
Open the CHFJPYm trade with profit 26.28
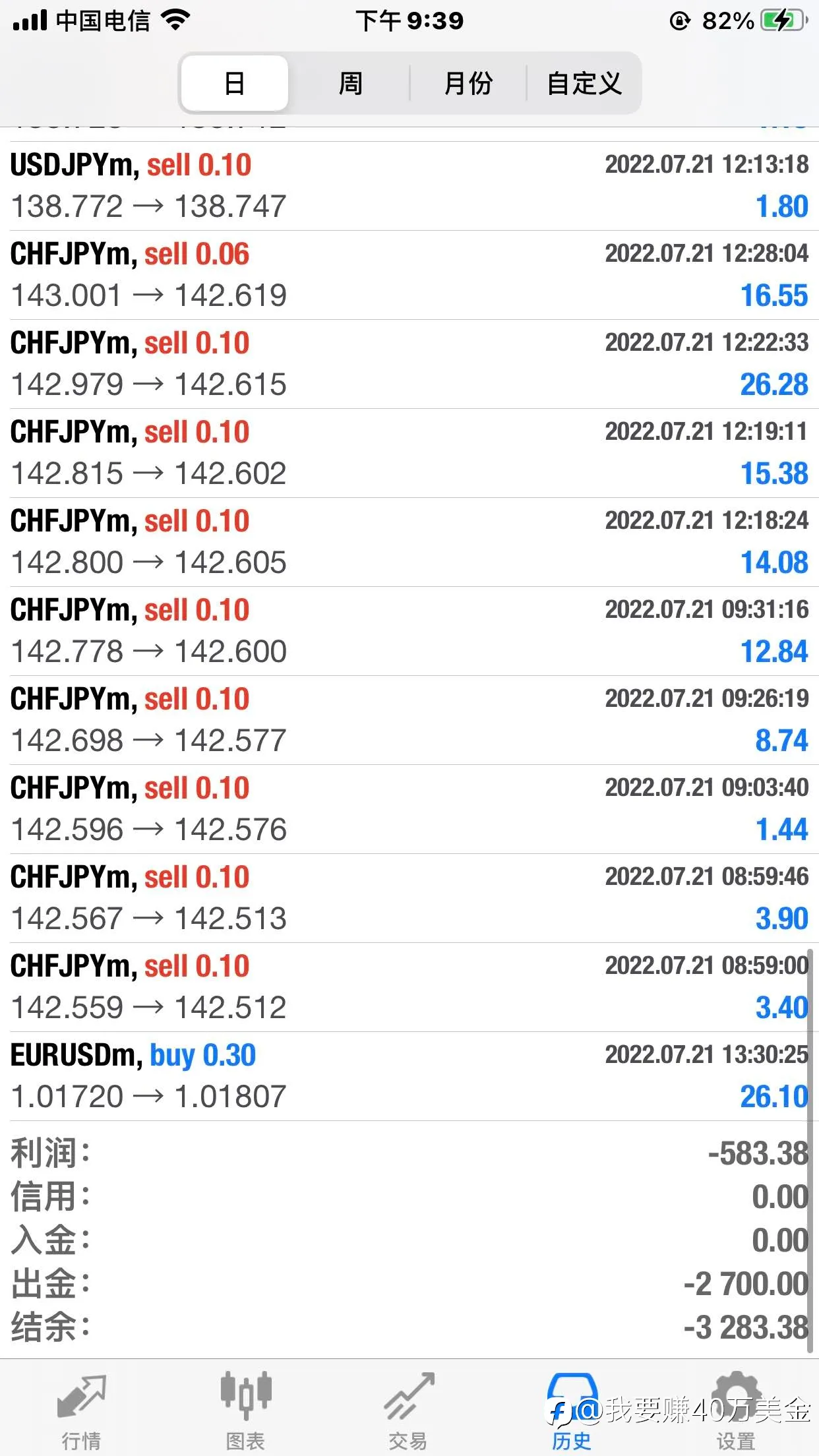coord(409,364)
